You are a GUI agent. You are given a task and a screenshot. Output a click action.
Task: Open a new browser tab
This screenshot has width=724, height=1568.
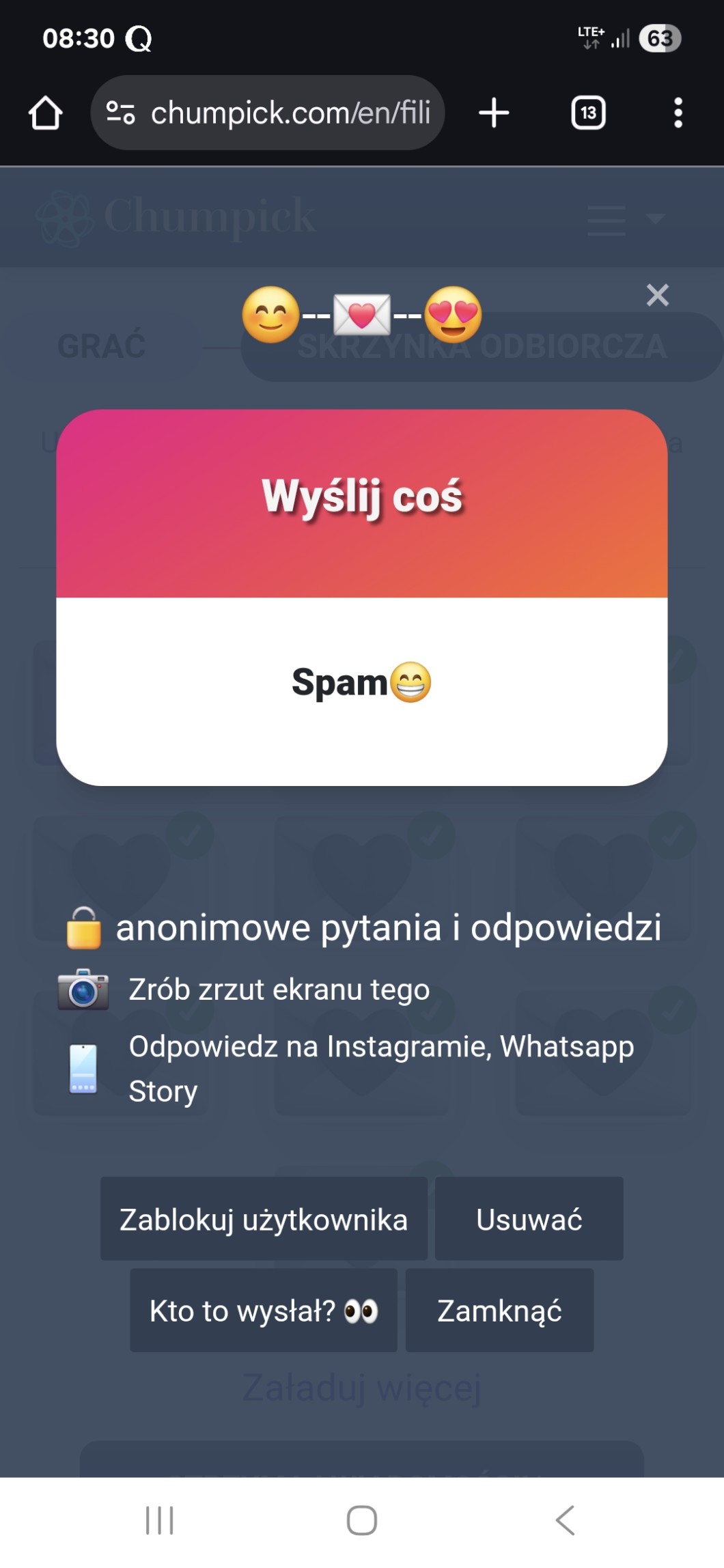494,113
